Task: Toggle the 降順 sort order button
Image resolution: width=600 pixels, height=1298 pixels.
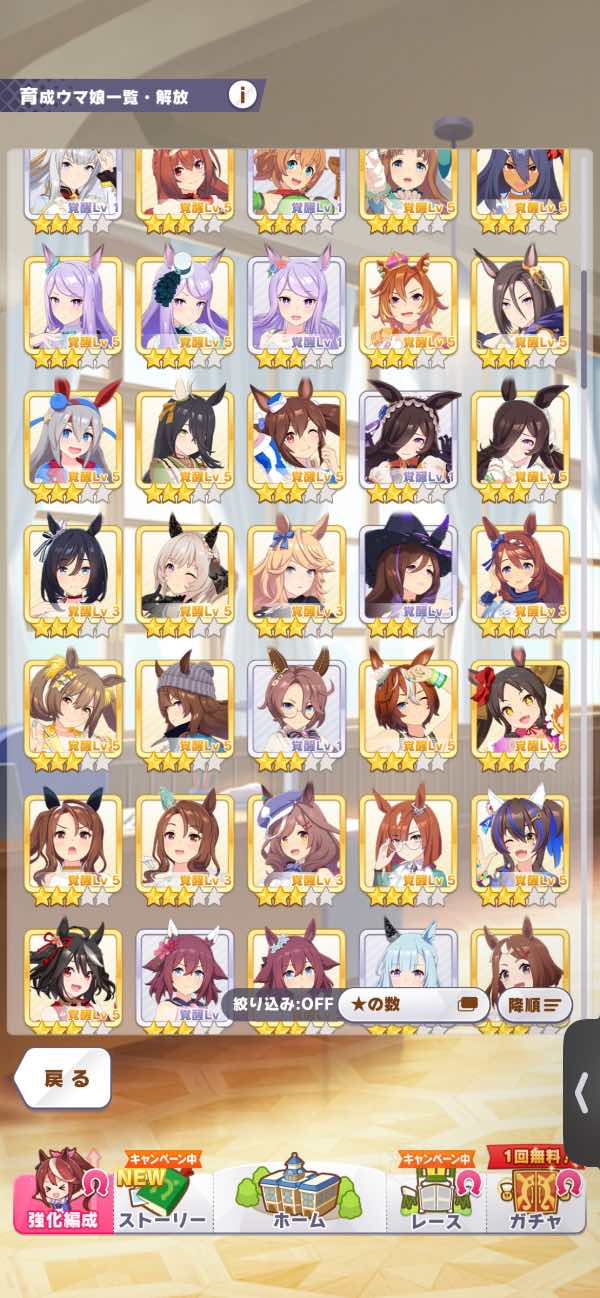Action: 534,1004
